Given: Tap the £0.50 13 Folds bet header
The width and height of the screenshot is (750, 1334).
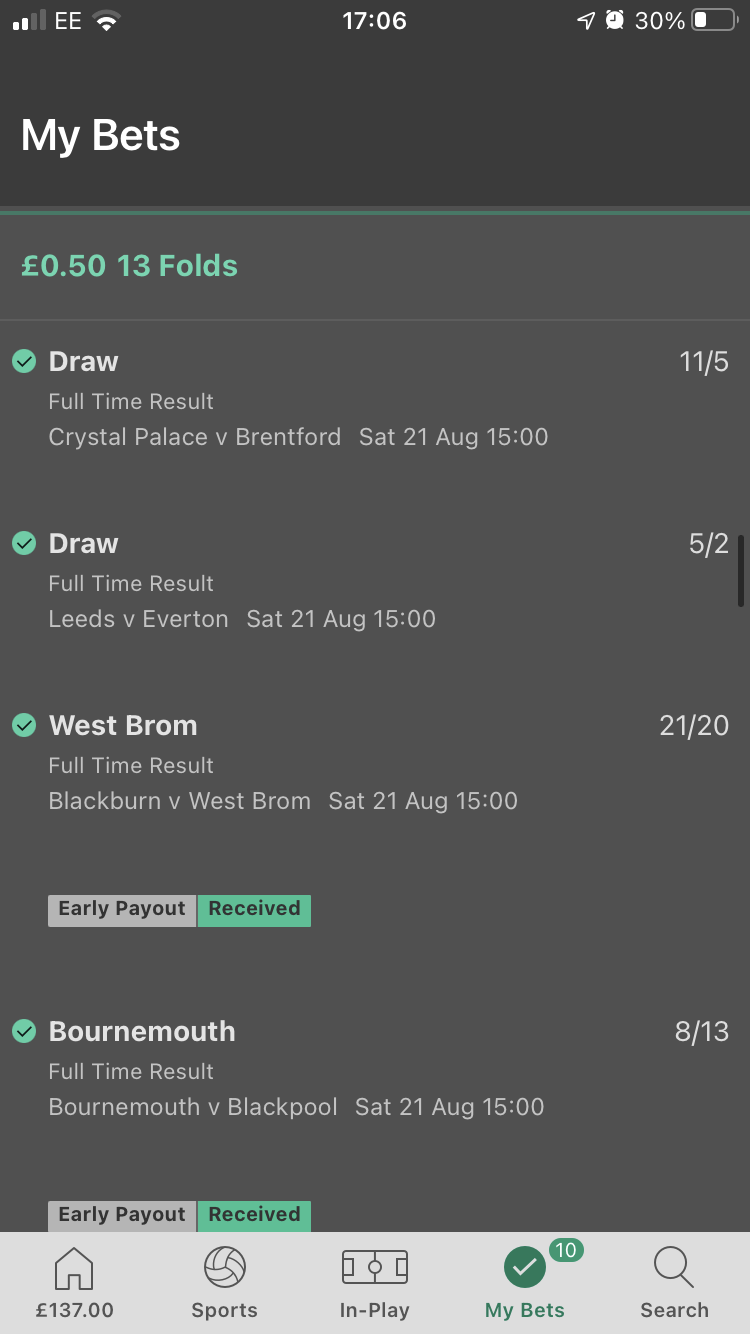Looking at the screenshot, I should pyautogui.click(x=375, y=266).
